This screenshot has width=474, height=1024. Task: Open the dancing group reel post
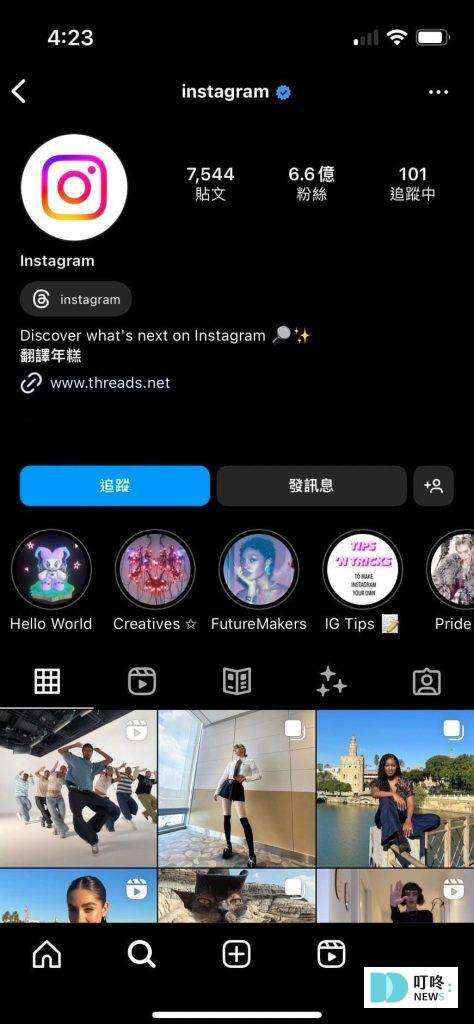pos(78,788)
